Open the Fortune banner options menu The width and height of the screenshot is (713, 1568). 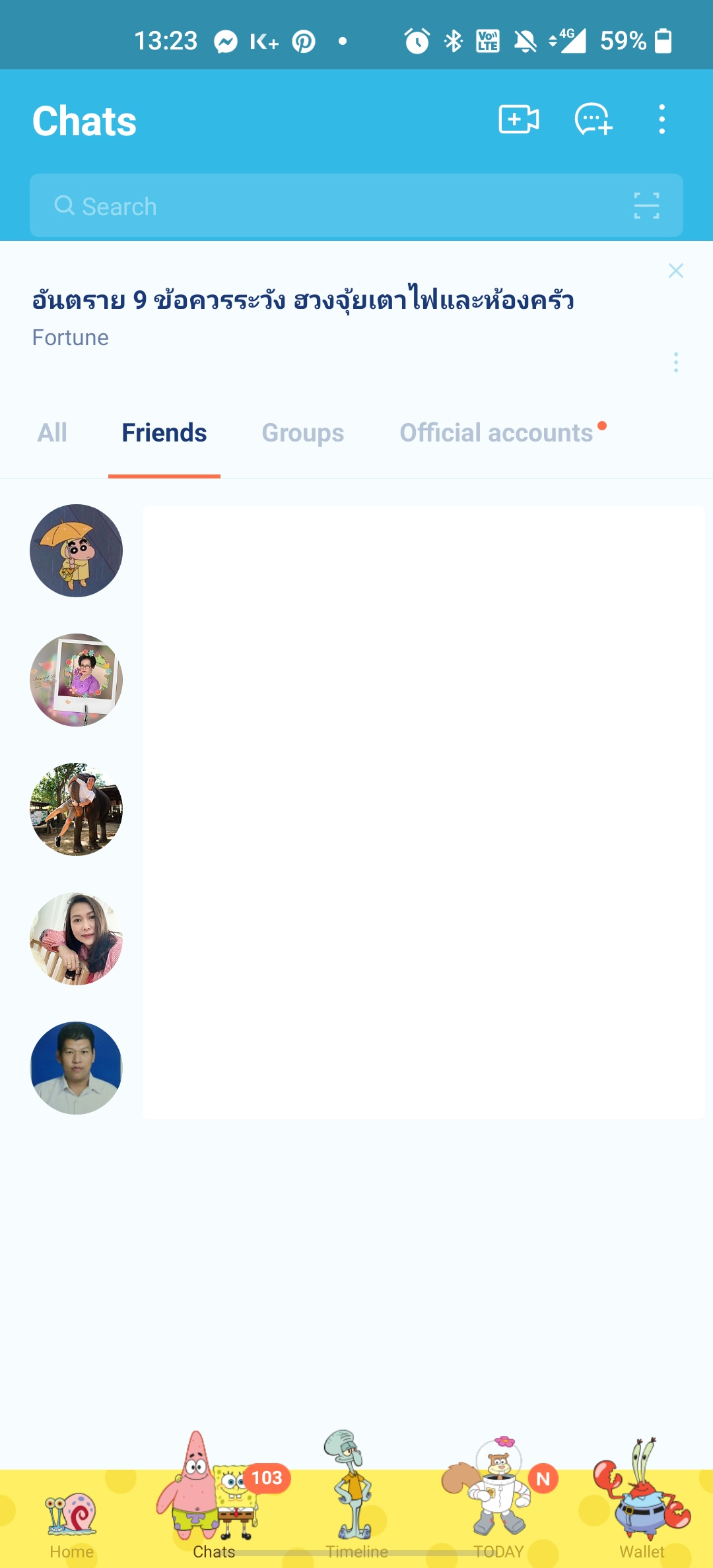tap(675, 362)
